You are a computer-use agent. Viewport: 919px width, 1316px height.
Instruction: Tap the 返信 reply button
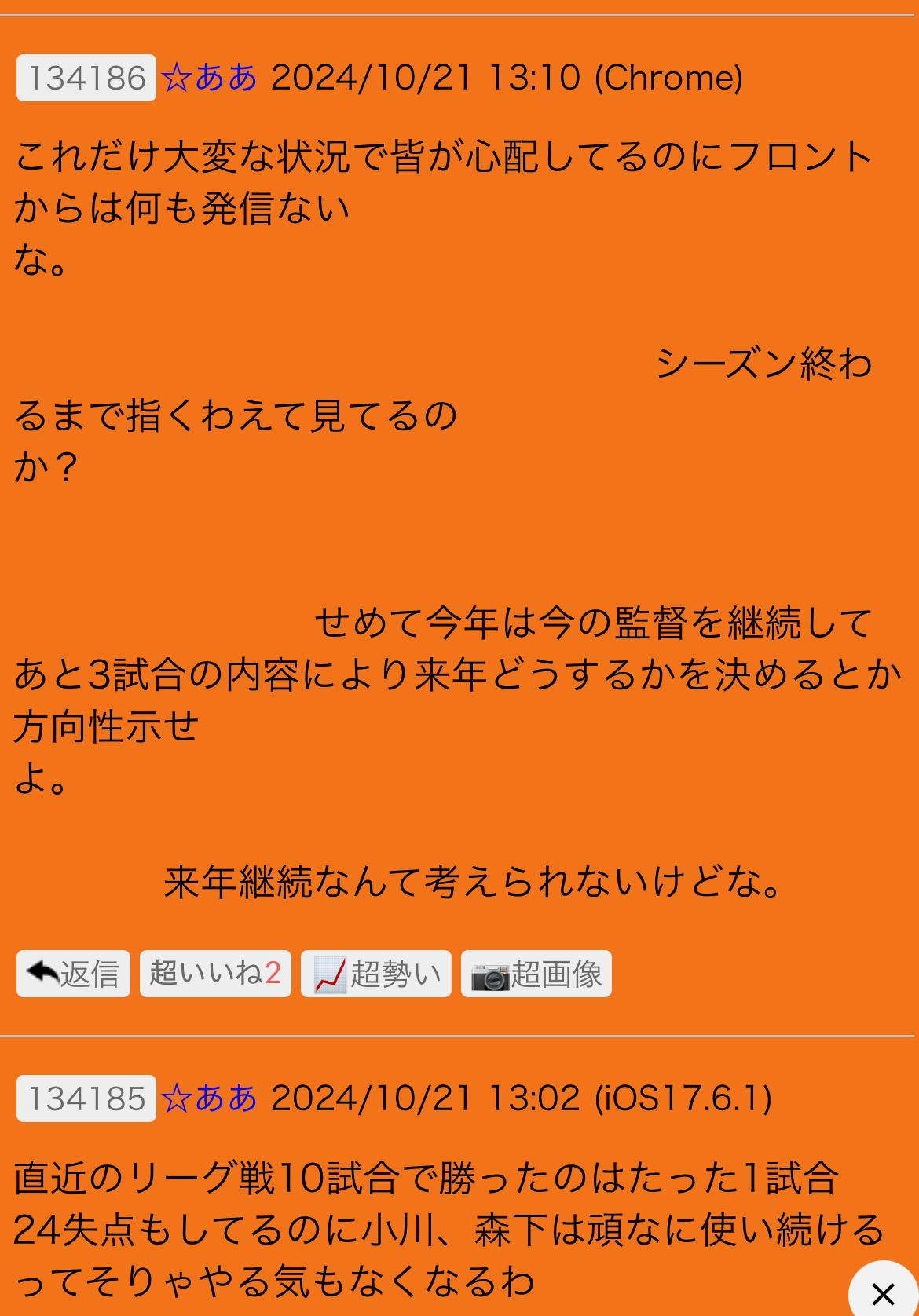tap(73, 974)
